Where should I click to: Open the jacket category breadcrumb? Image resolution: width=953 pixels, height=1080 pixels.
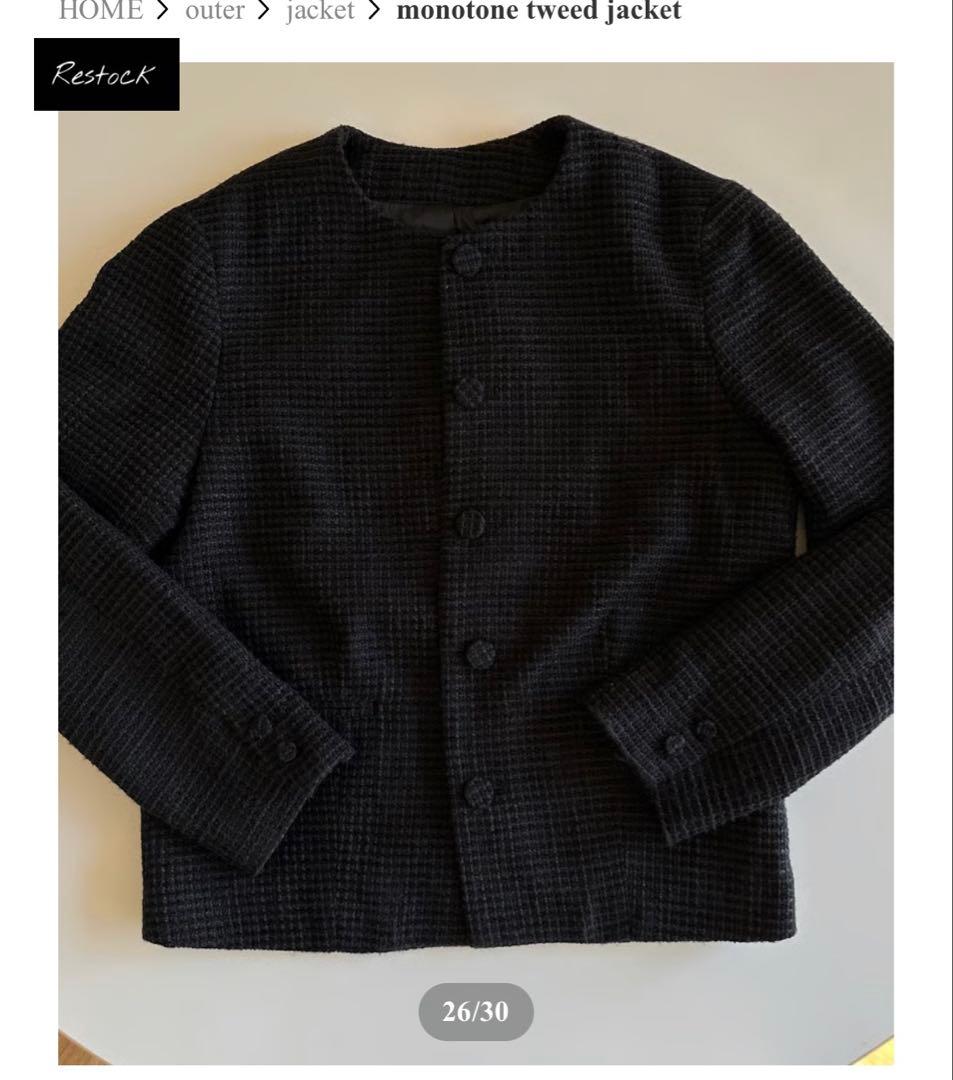320,11
